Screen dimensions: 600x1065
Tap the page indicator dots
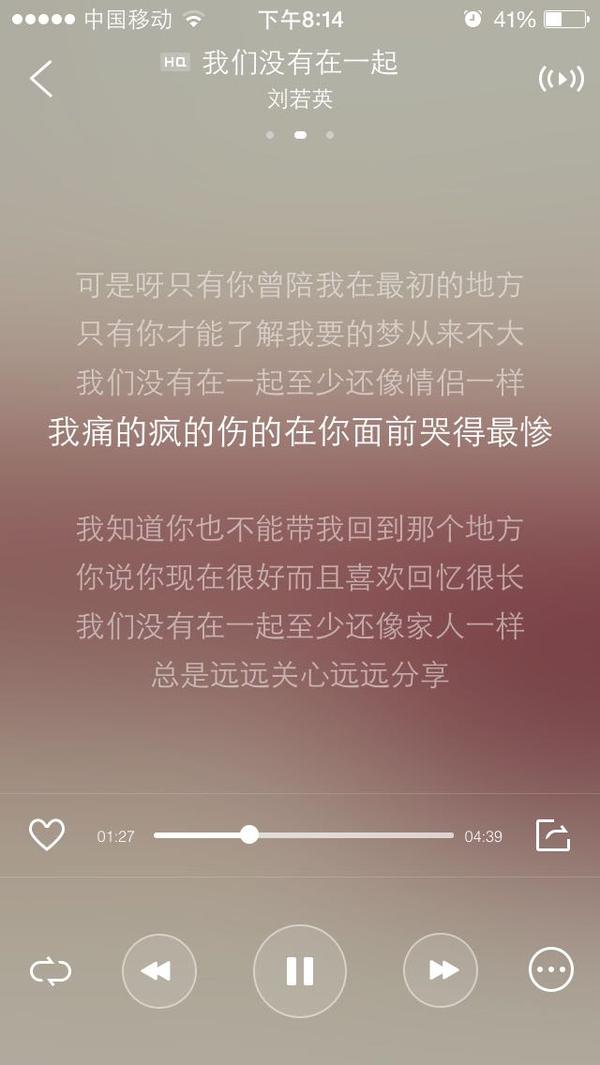(x=300, y=135)
